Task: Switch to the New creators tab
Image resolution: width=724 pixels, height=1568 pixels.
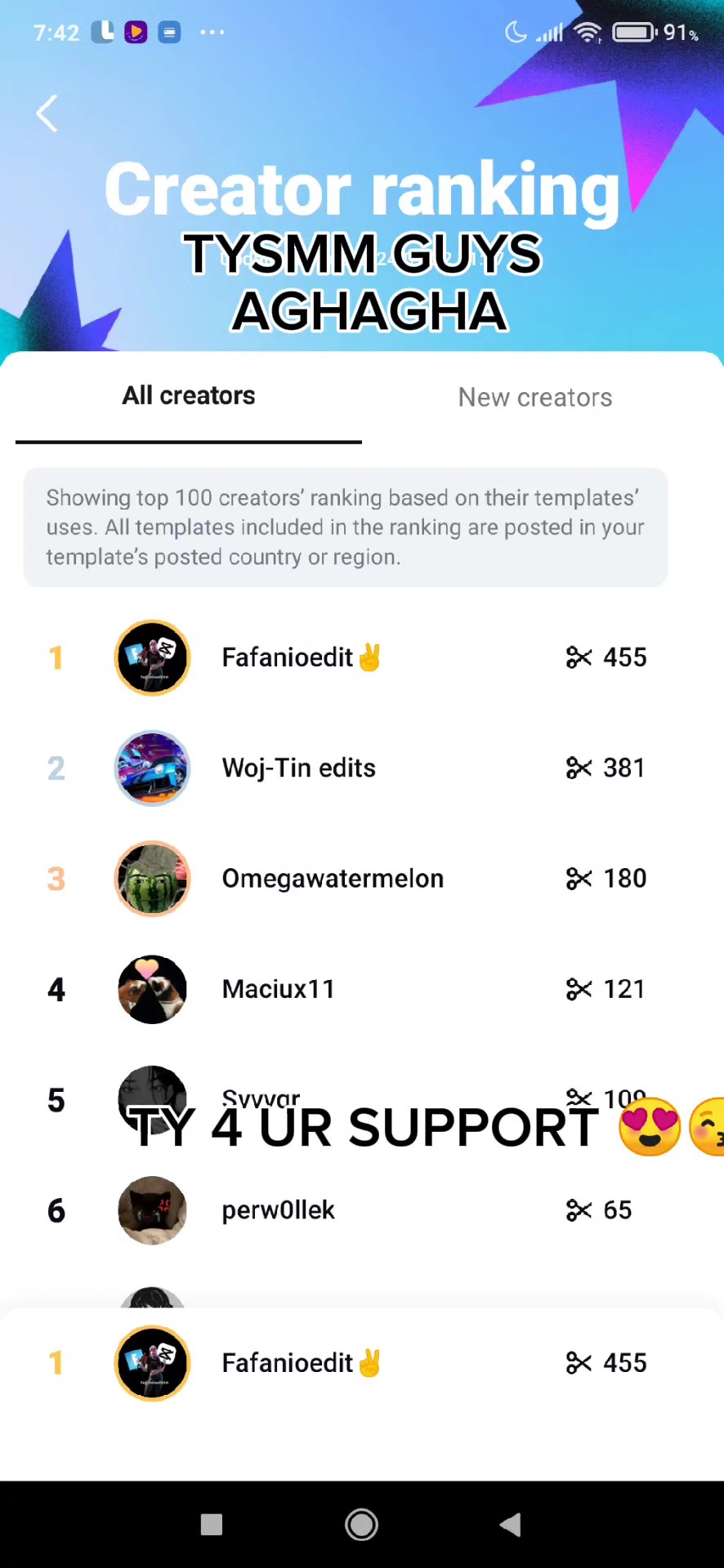Action: (x=535, y=397)
